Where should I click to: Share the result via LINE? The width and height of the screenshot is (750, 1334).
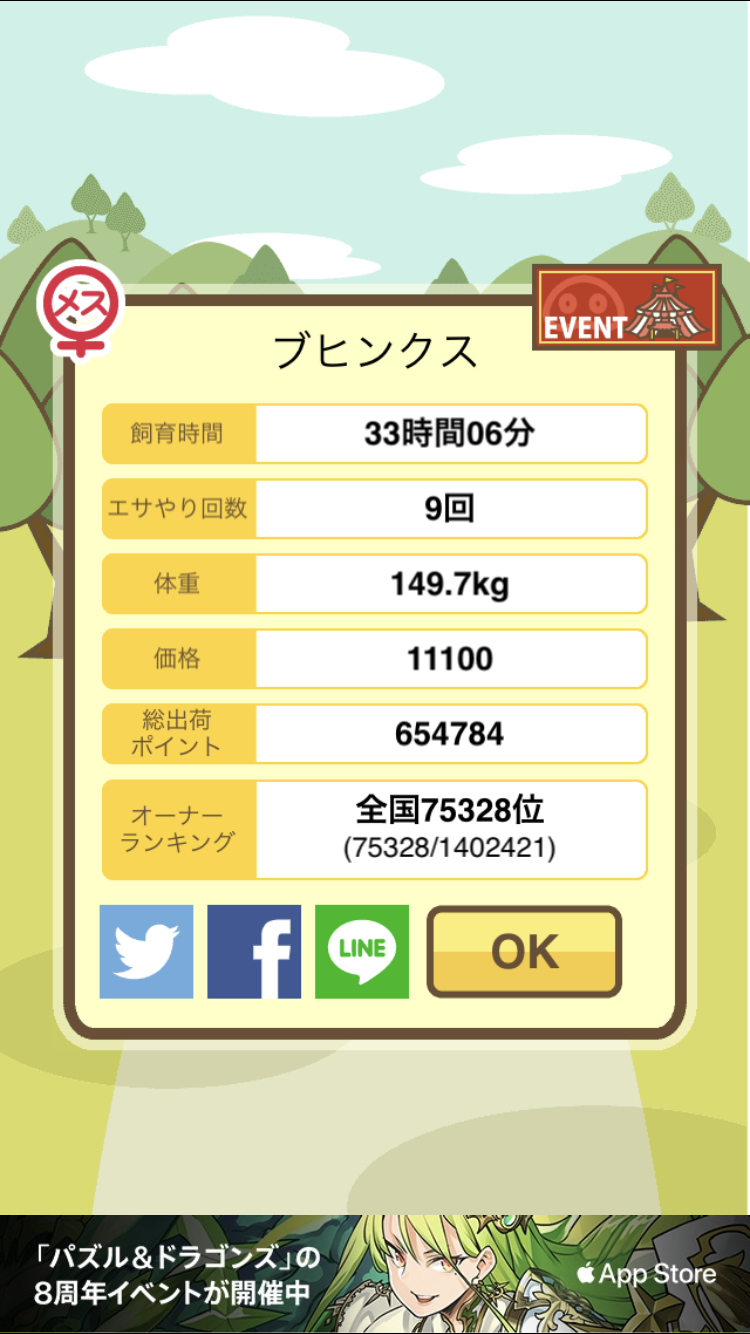362,951
